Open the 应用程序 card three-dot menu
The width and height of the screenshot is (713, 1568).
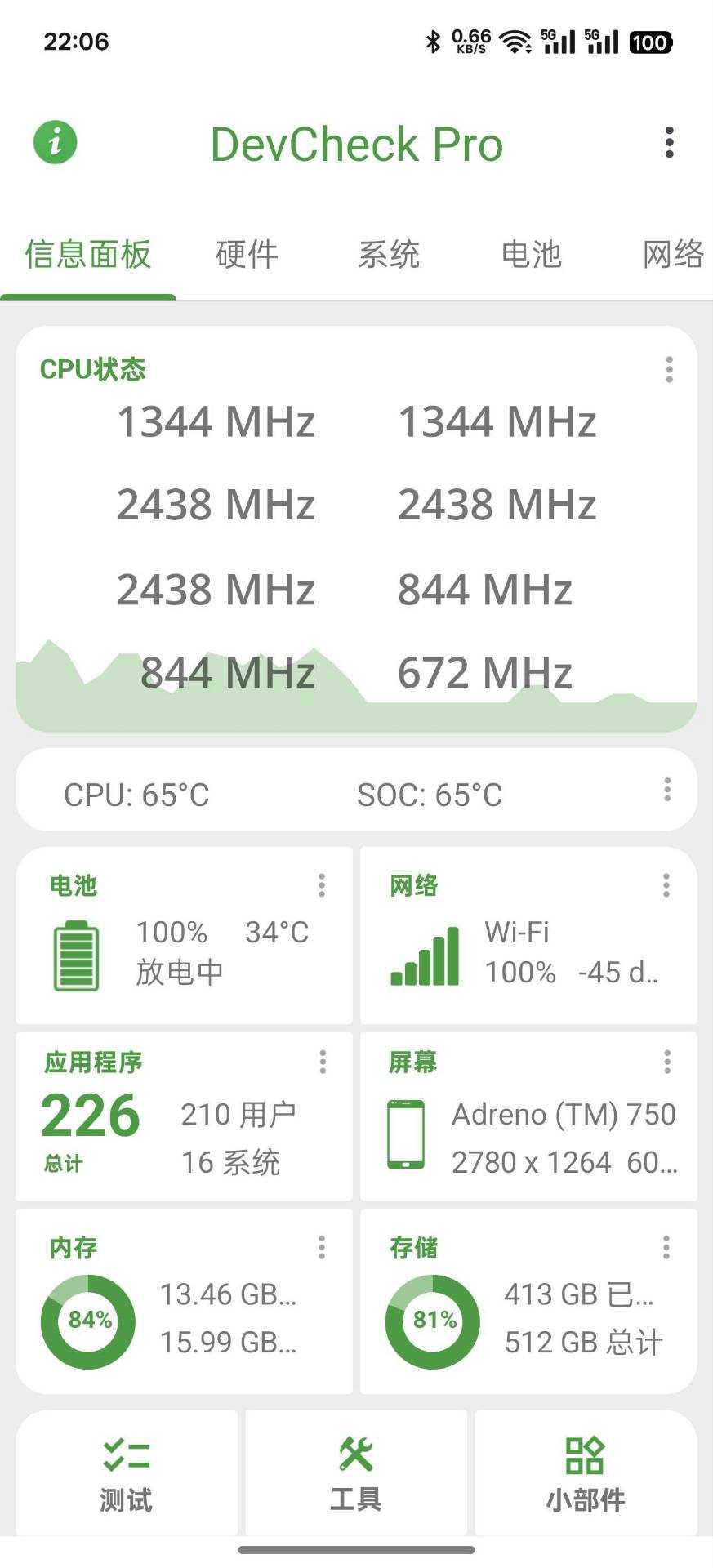pos(323,1062)
